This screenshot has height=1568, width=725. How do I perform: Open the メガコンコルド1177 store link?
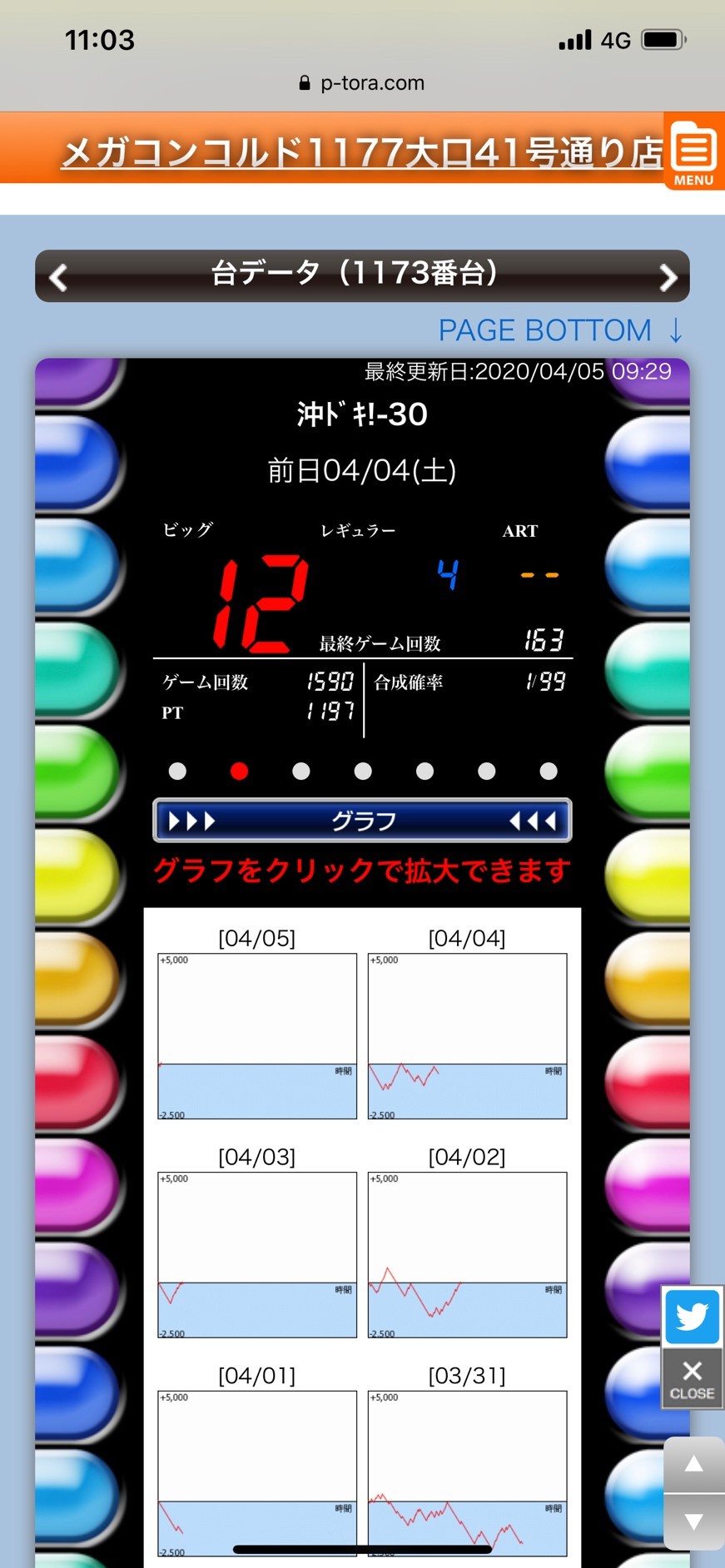click(x=362, y=152)
